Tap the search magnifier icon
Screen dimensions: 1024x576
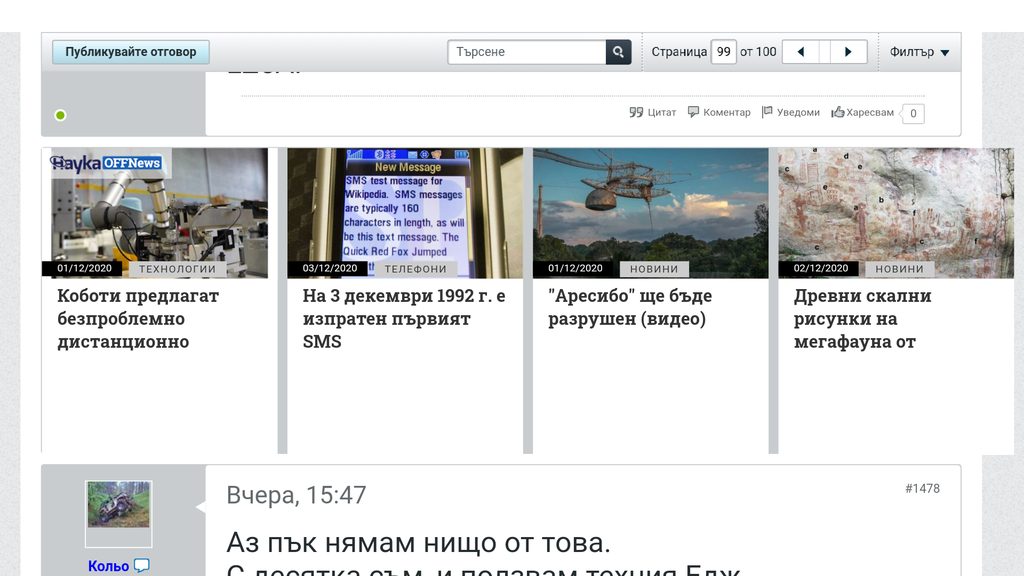618,52
